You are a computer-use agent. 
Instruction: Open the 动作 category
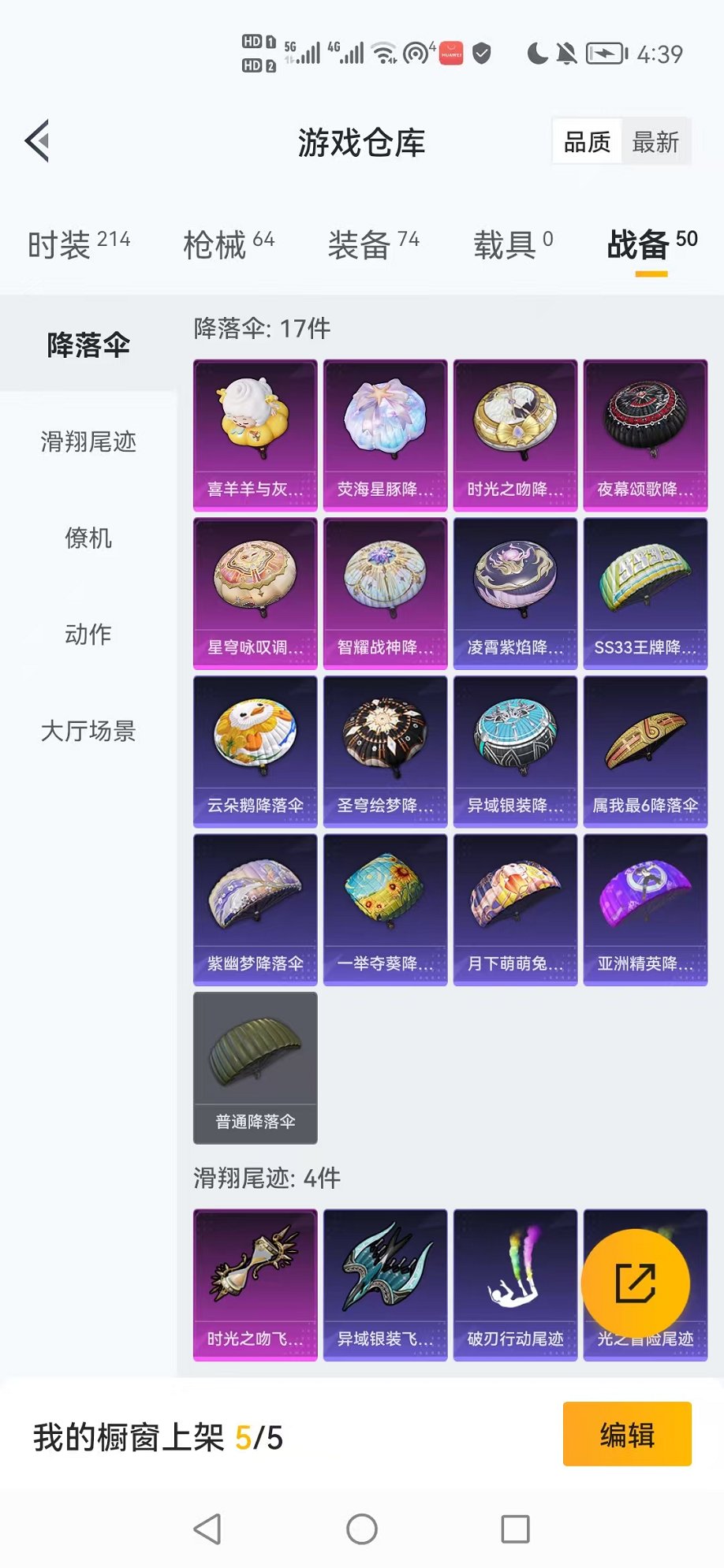pyautogui.click(x=88, y=635)
